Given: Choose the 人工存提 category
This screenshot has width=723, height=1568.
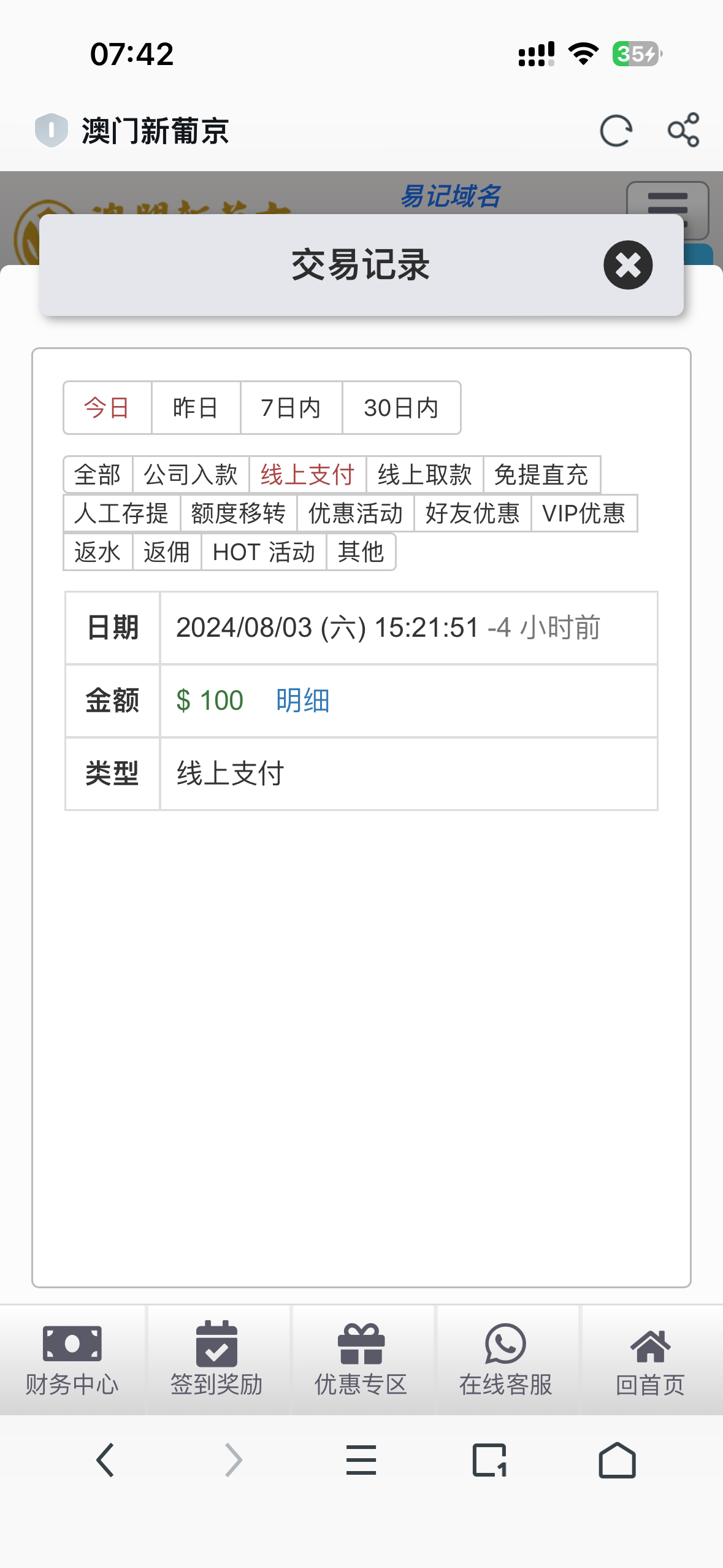Looking at the screenshot, I should pyautogui.click(x=121, y=513).
